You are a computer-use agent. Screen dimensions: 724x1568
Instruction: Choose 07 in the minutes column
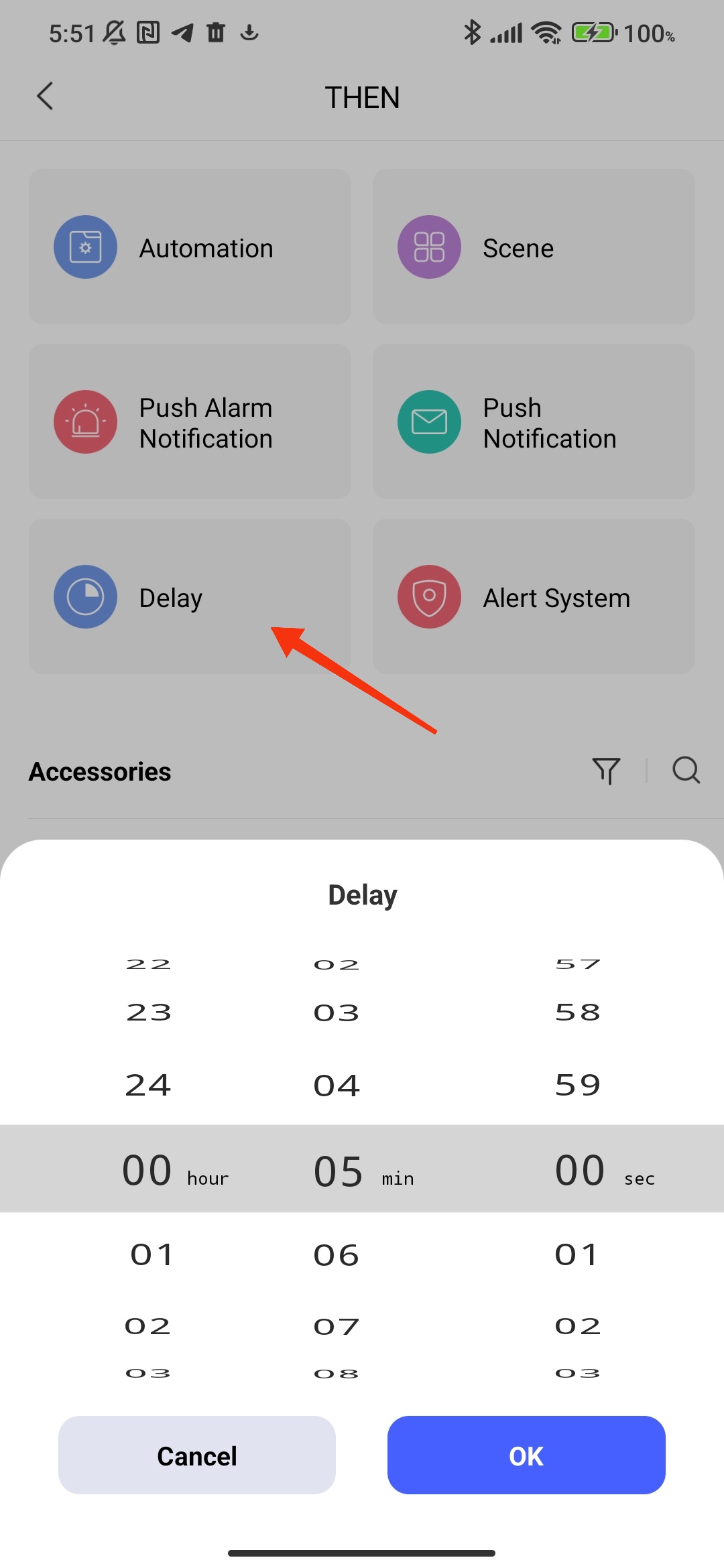coord(337,1327)
